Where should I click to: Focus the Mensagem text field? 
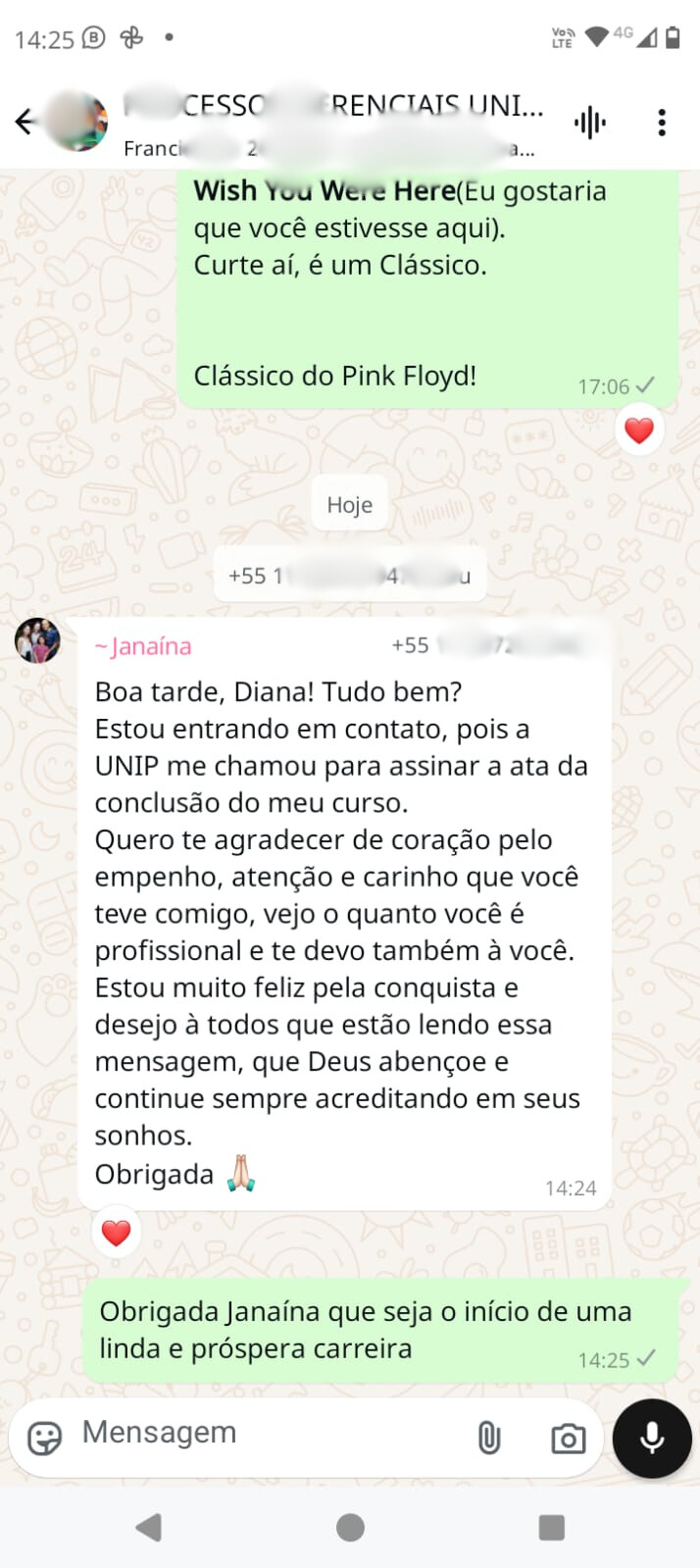(x=265, y=1433)
